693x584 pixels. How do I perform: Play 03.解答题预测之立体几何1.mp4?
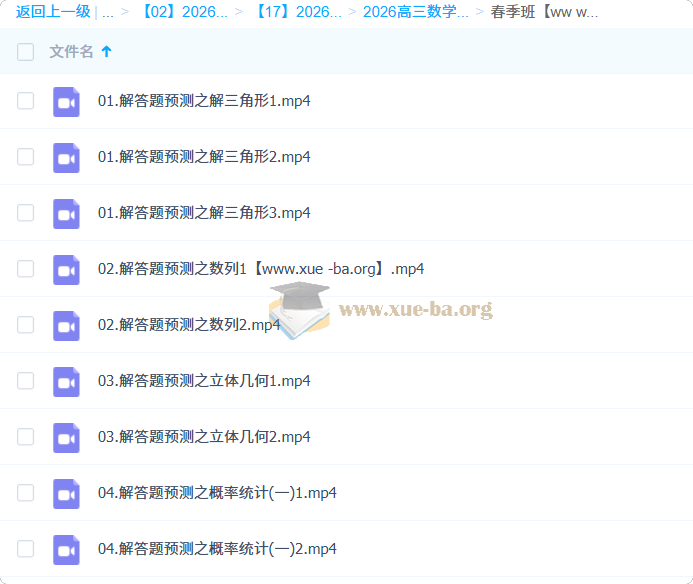tap(204, 381)
